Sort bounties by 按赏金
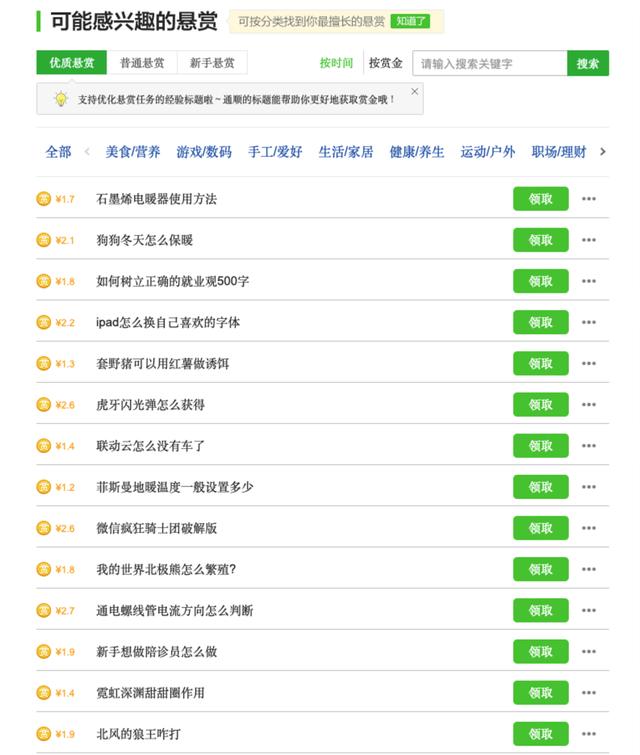640x755 pixels. (385, 63)
